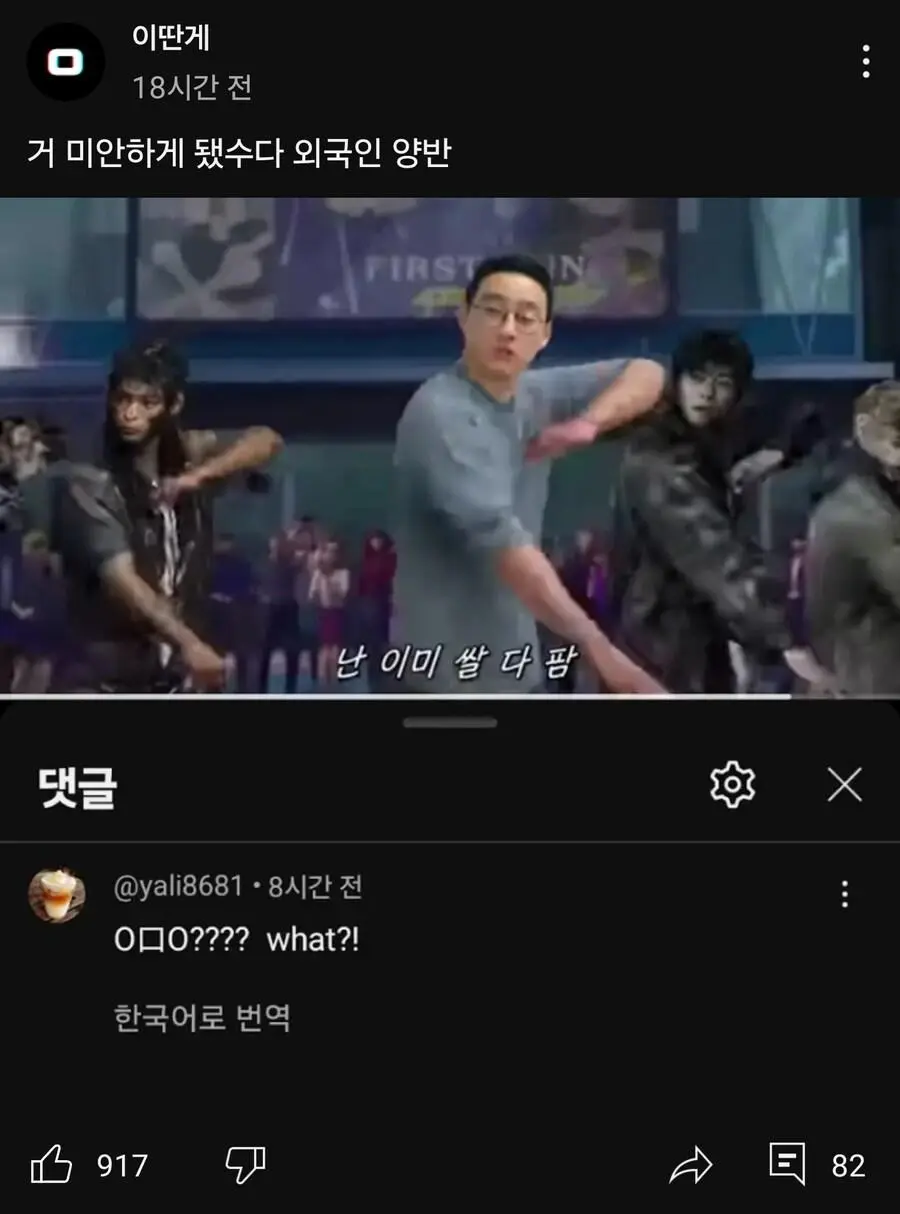Open the 이딴게 channel avatar

coord(65,62)
